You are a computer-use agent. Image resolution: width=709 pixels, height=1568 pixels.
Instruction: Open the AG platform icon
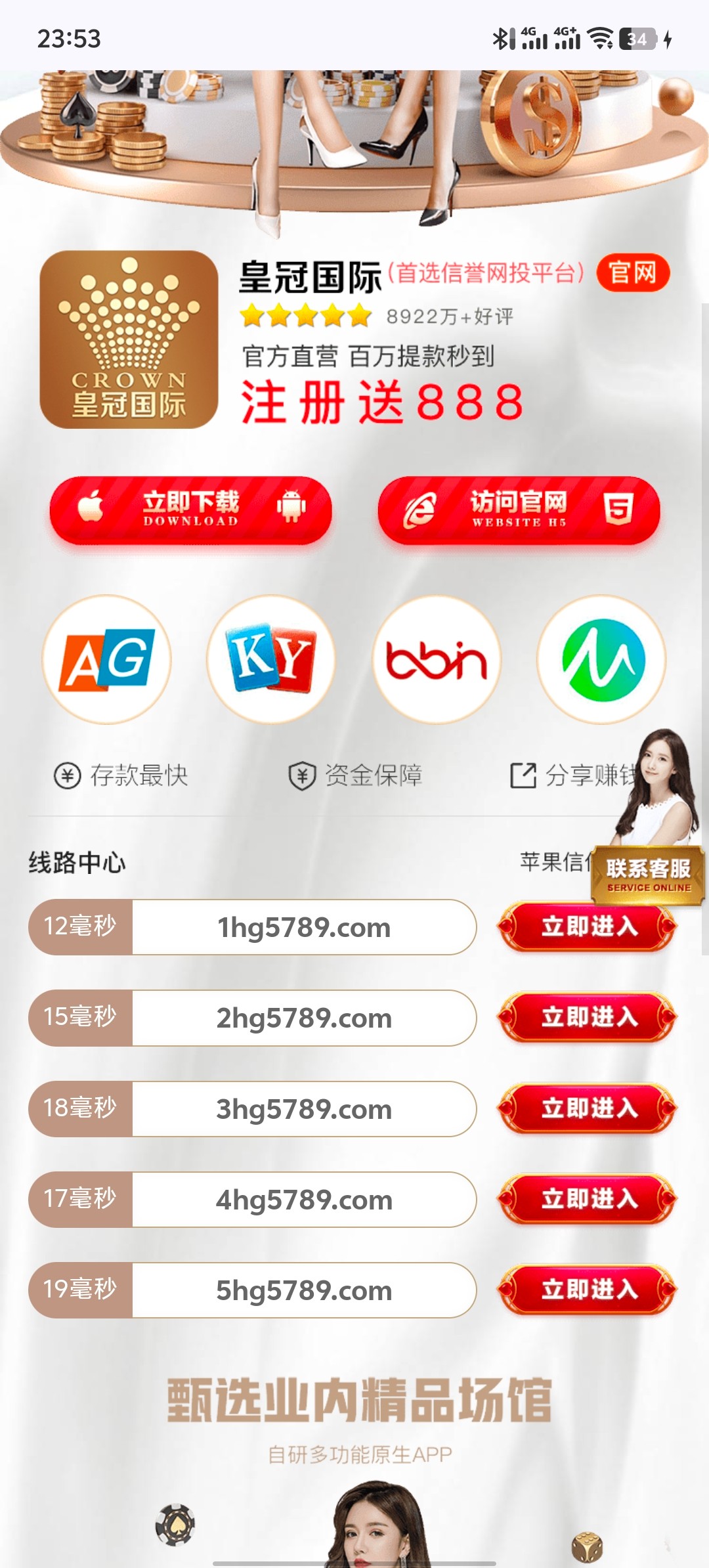[107, 659]
